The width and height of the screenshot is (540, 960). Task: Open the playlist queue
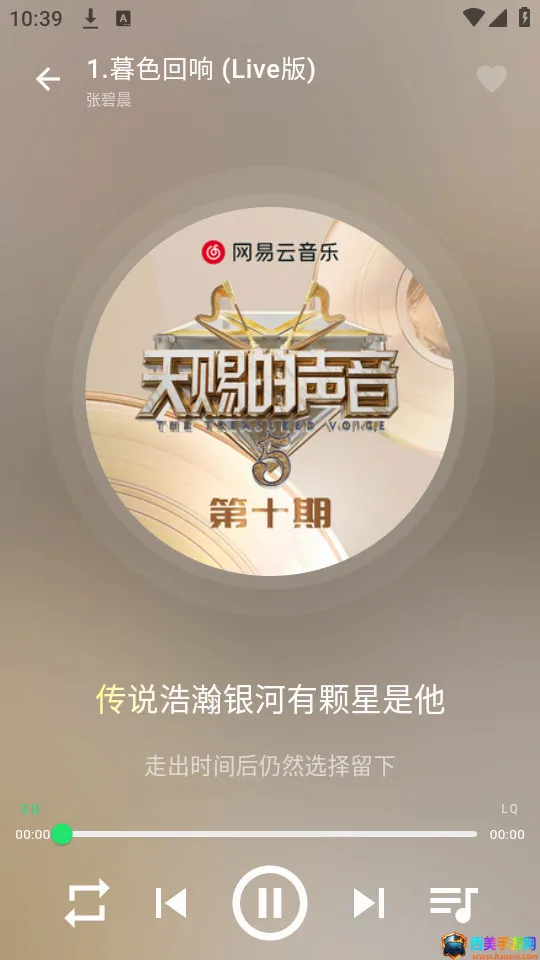(x=454, y=903)
